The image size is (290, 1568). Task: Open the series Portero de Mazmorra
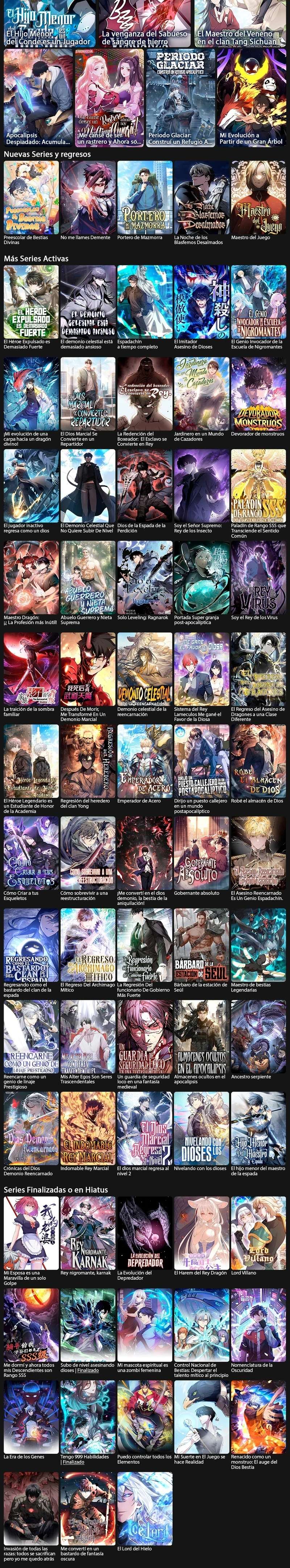145,198
